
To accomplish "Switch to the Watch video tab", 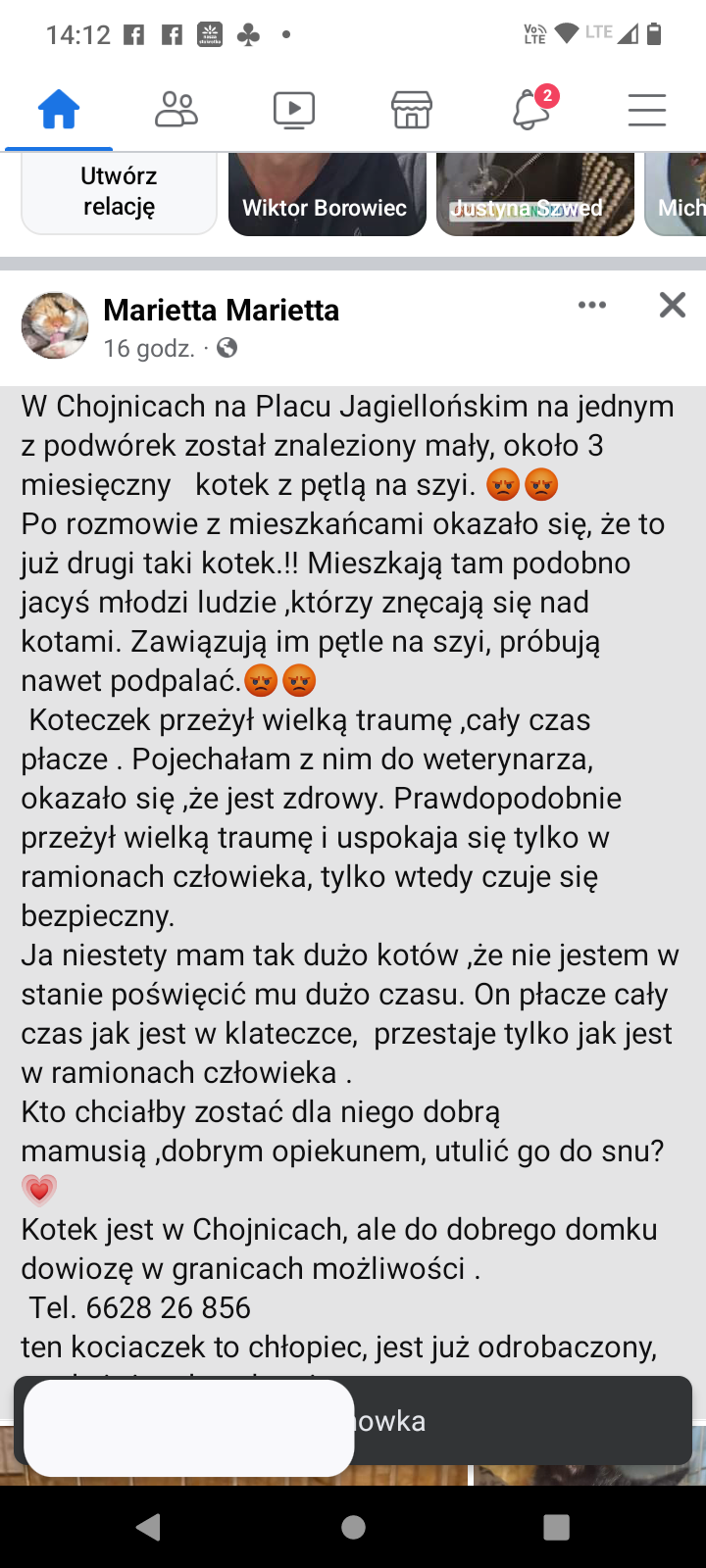I will 294,109.
